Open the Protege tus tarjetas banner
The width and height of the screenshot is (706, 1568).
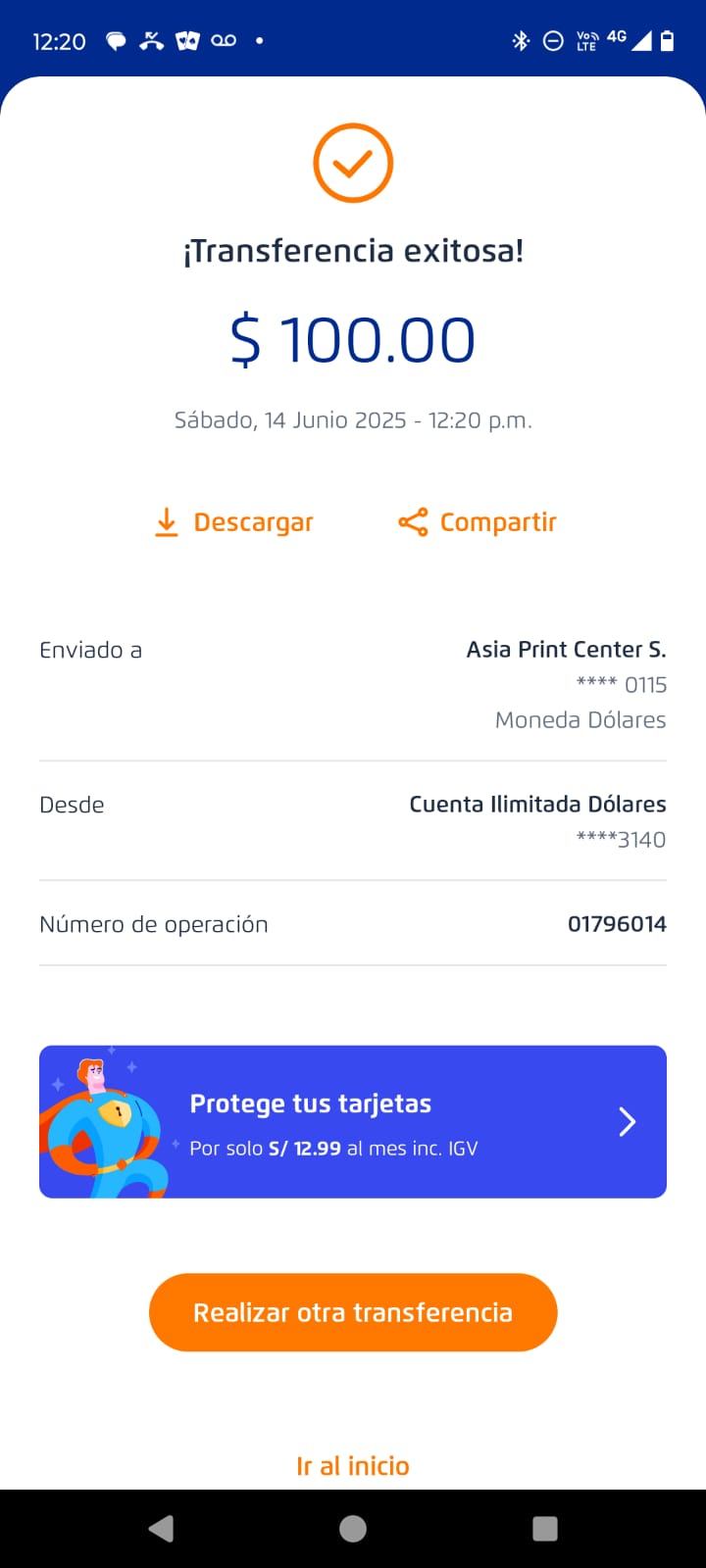[353, 1121]
